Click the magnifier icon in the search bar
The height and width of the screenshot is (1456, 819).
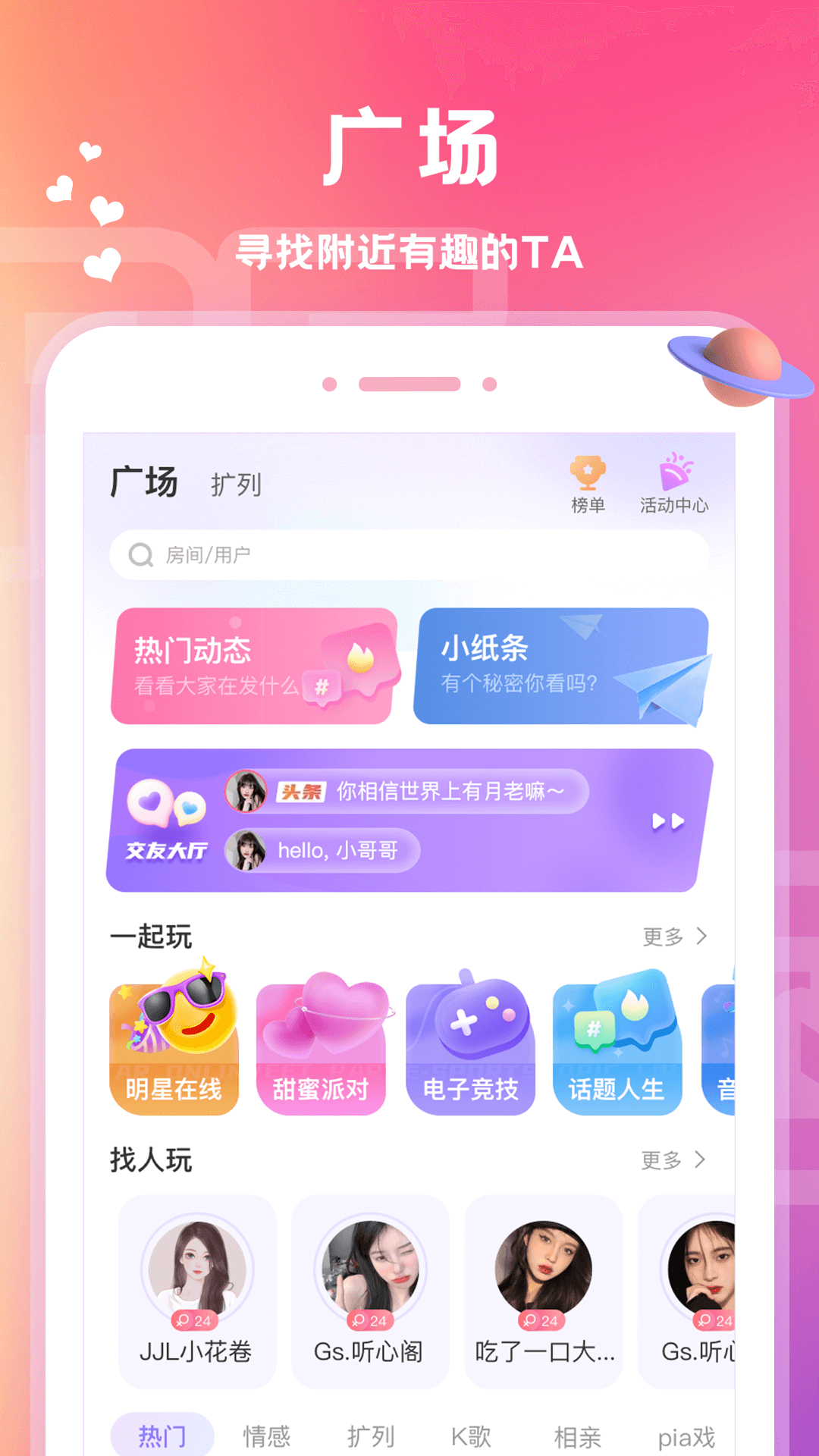[x=140, y=554]
